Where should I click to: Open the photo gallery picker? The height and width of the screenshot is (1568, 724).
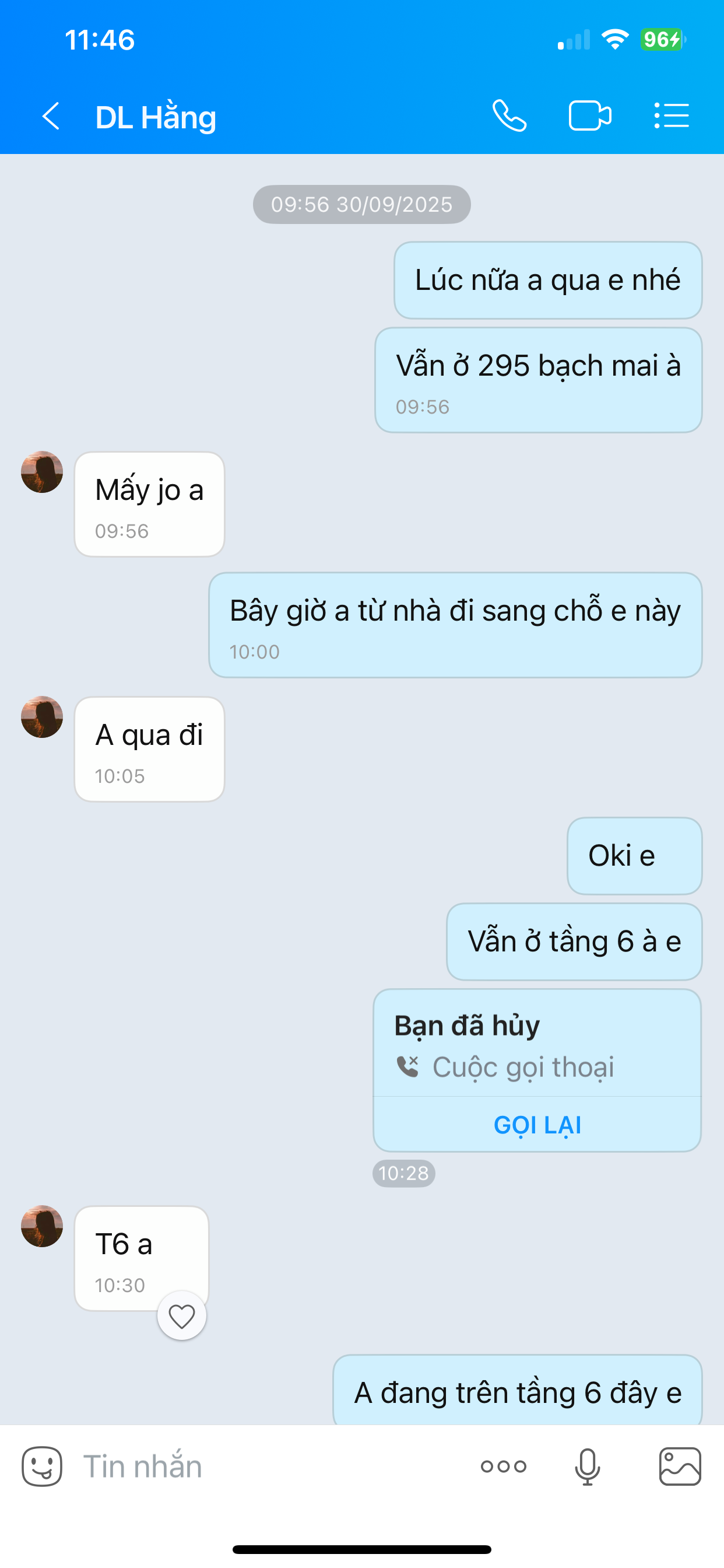pyautogui.click(x=680, y=1466)
